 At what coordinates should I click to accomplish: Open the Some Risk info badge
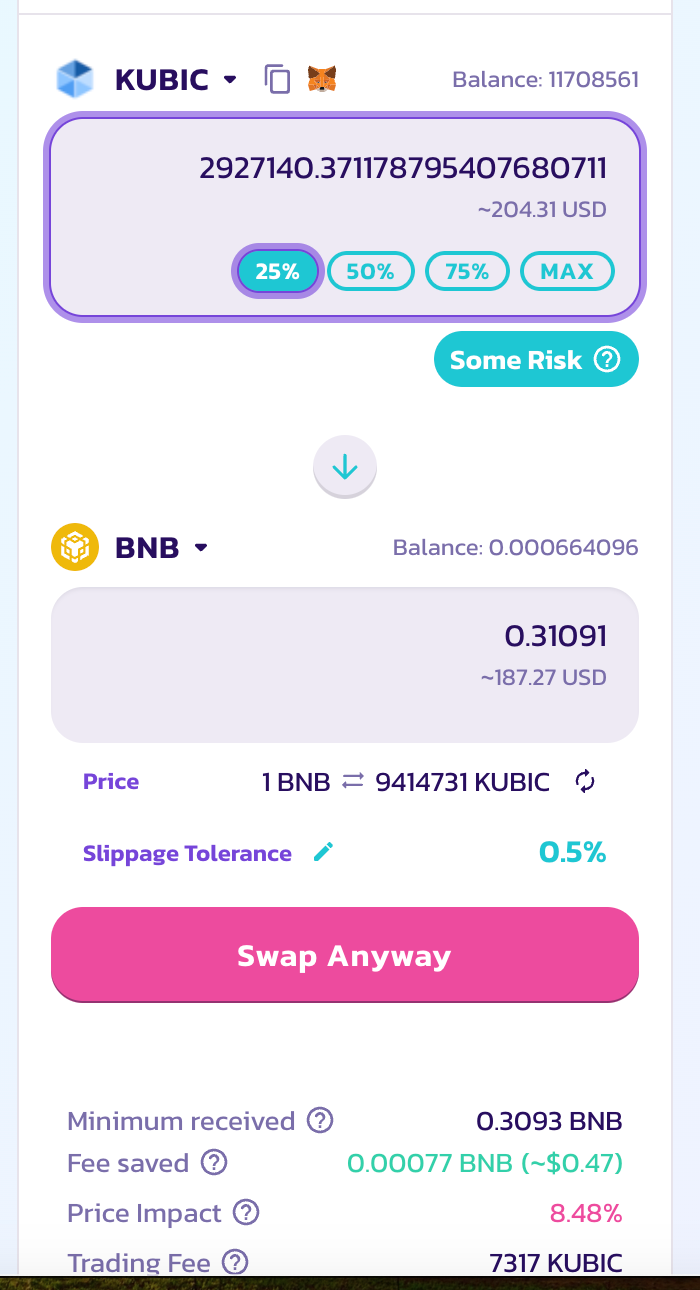[x=536, y=360]
